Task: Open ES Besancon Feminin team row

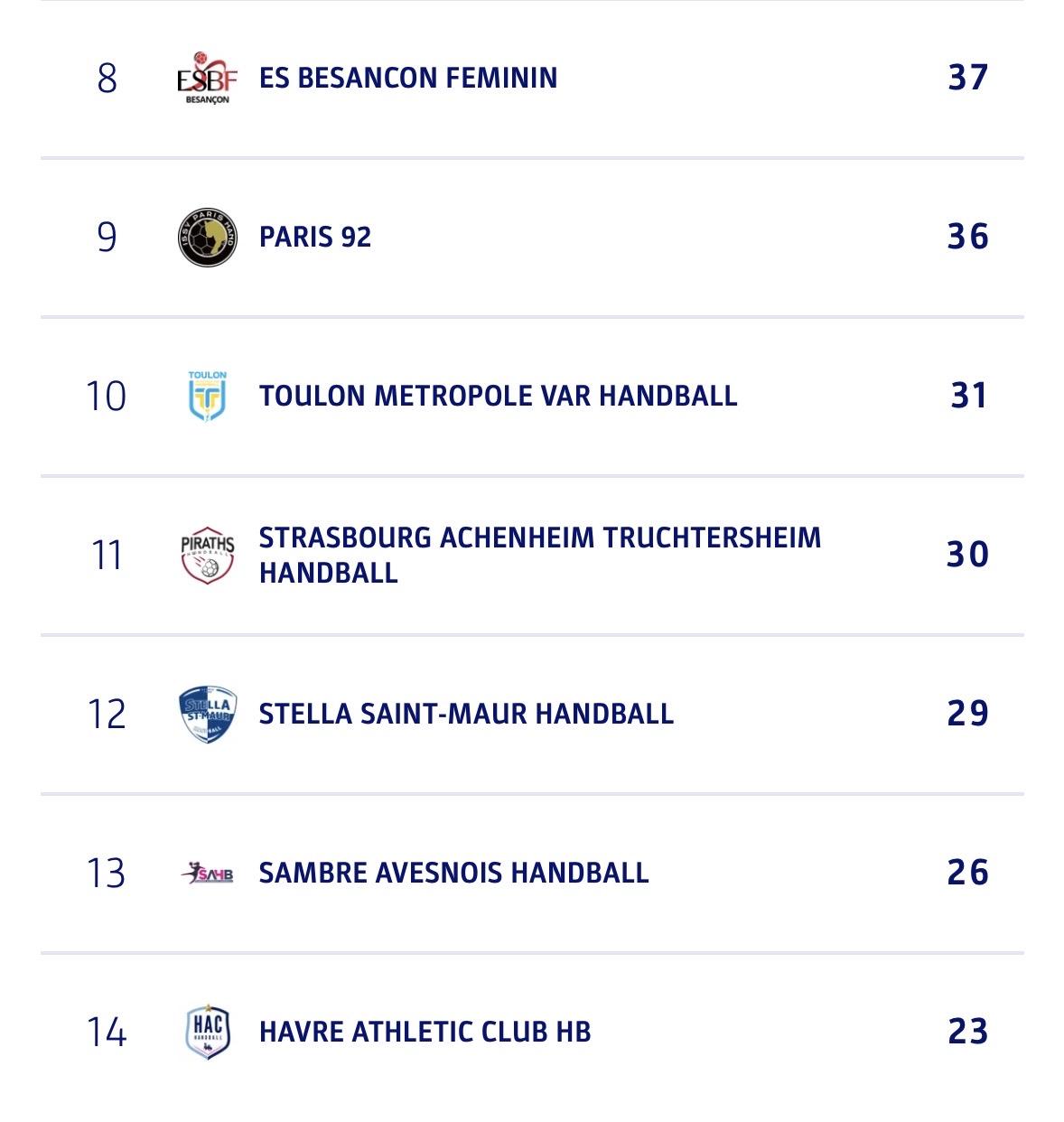Action: pos(408,78)
